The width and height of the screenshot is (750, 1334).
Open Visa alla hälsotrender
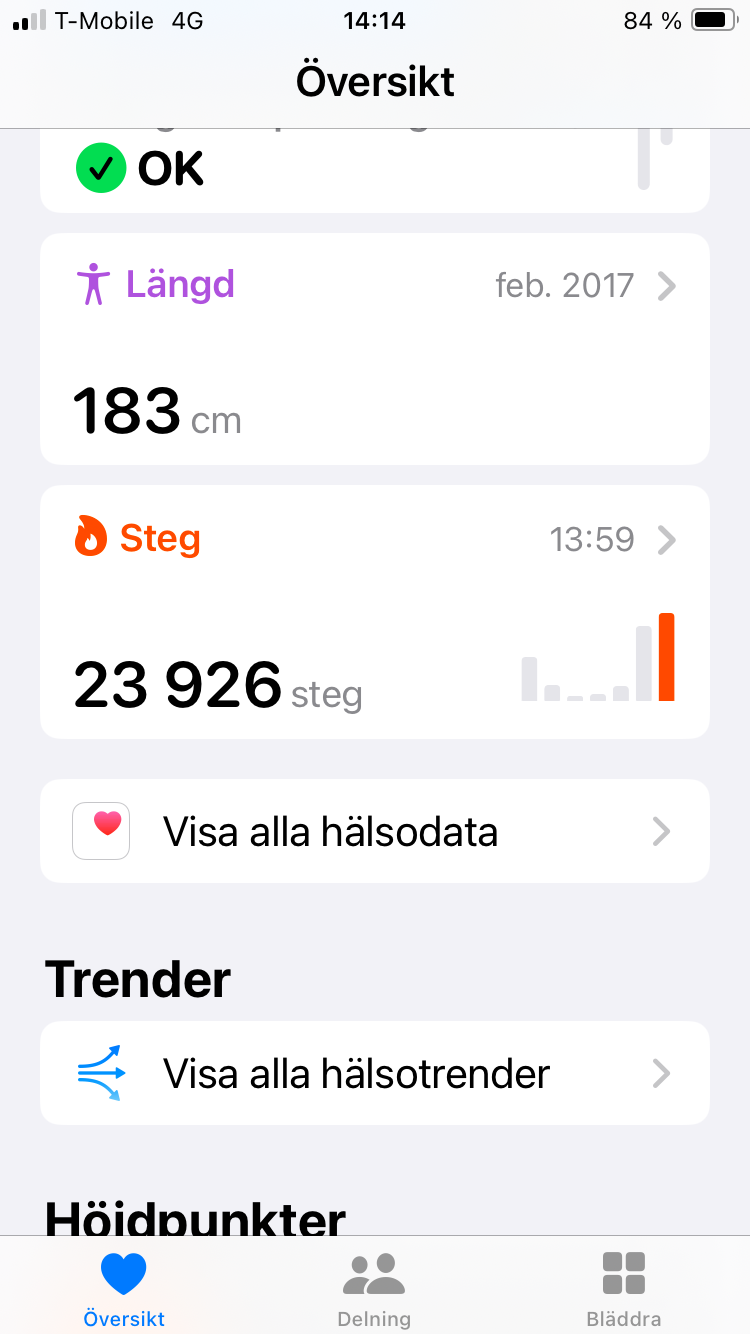coord(374,1073)
